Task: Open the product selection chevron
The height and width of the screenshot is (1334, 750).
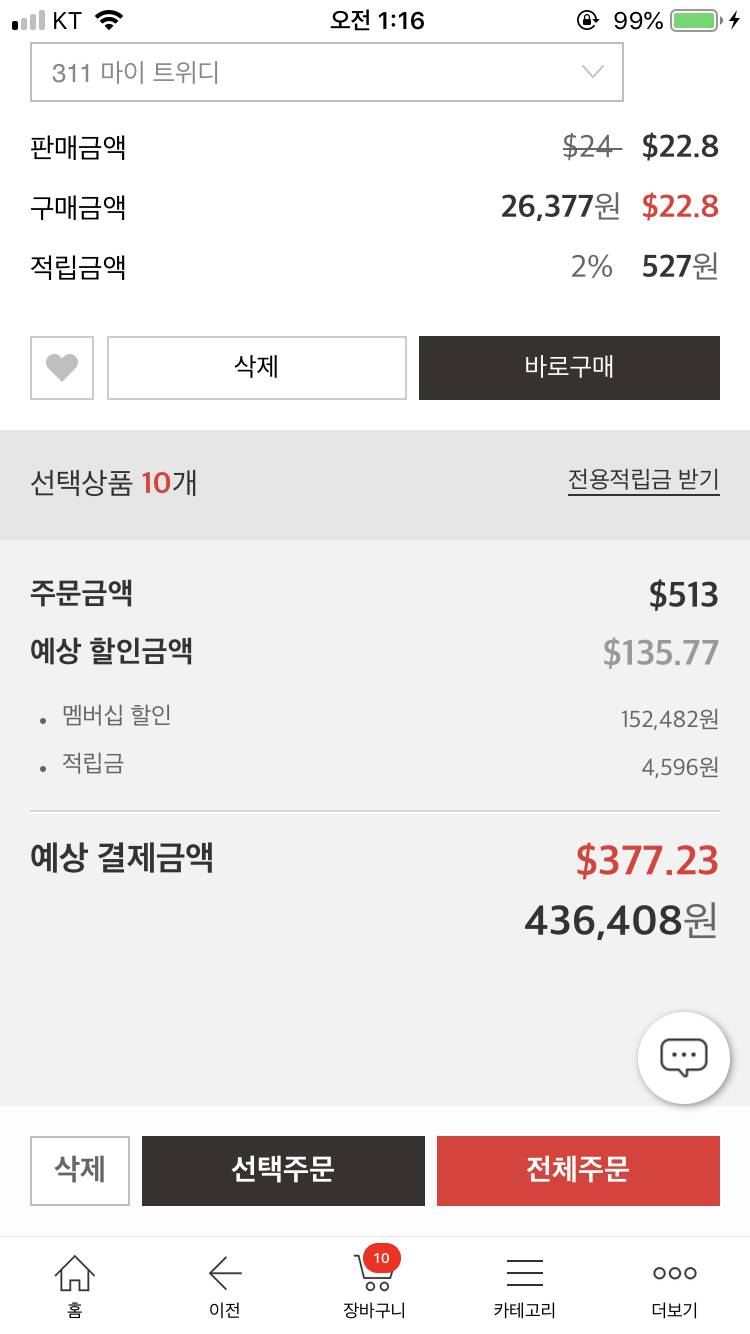Action: tap(592, 71)
